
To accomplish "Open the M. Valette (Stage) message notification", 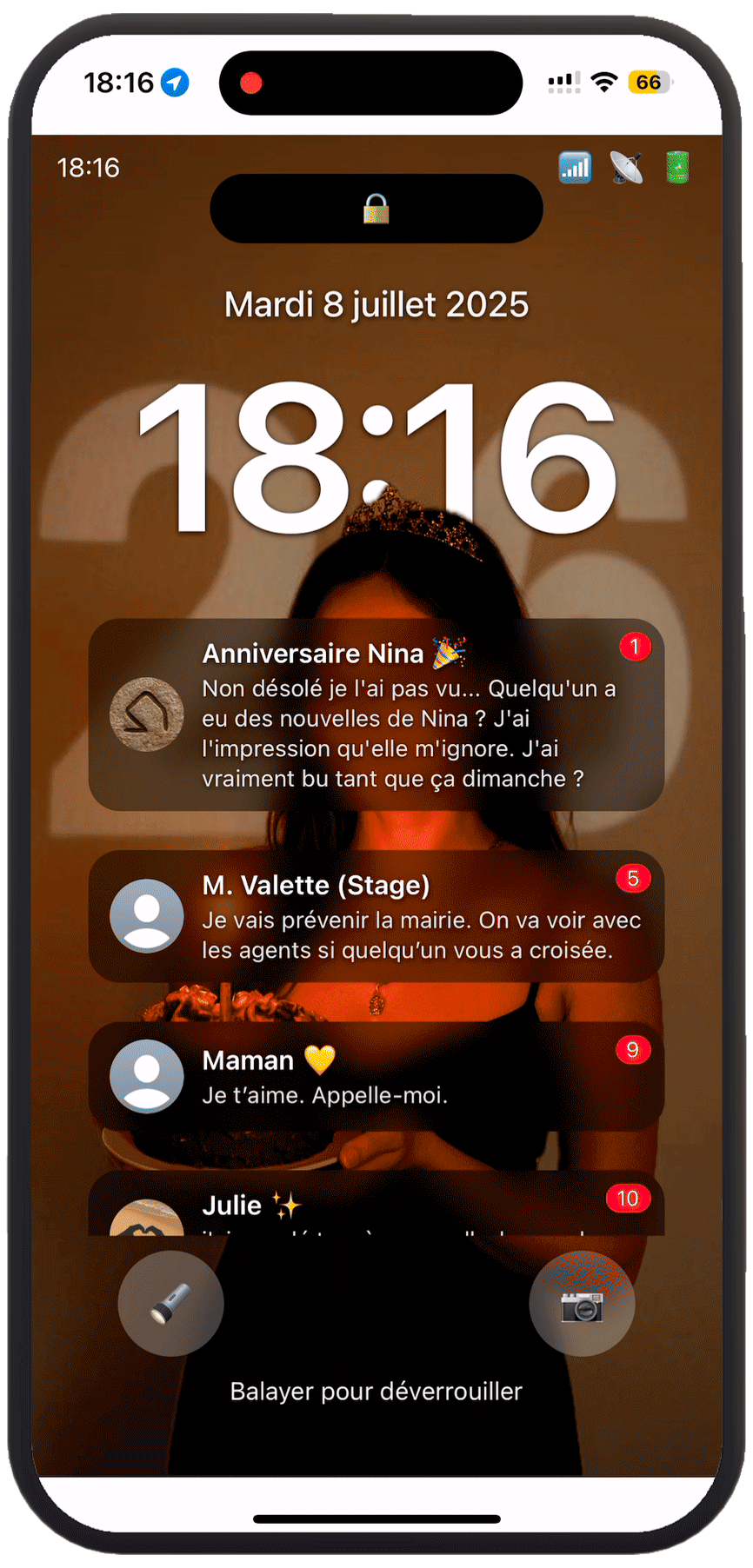I will point(376,916).
